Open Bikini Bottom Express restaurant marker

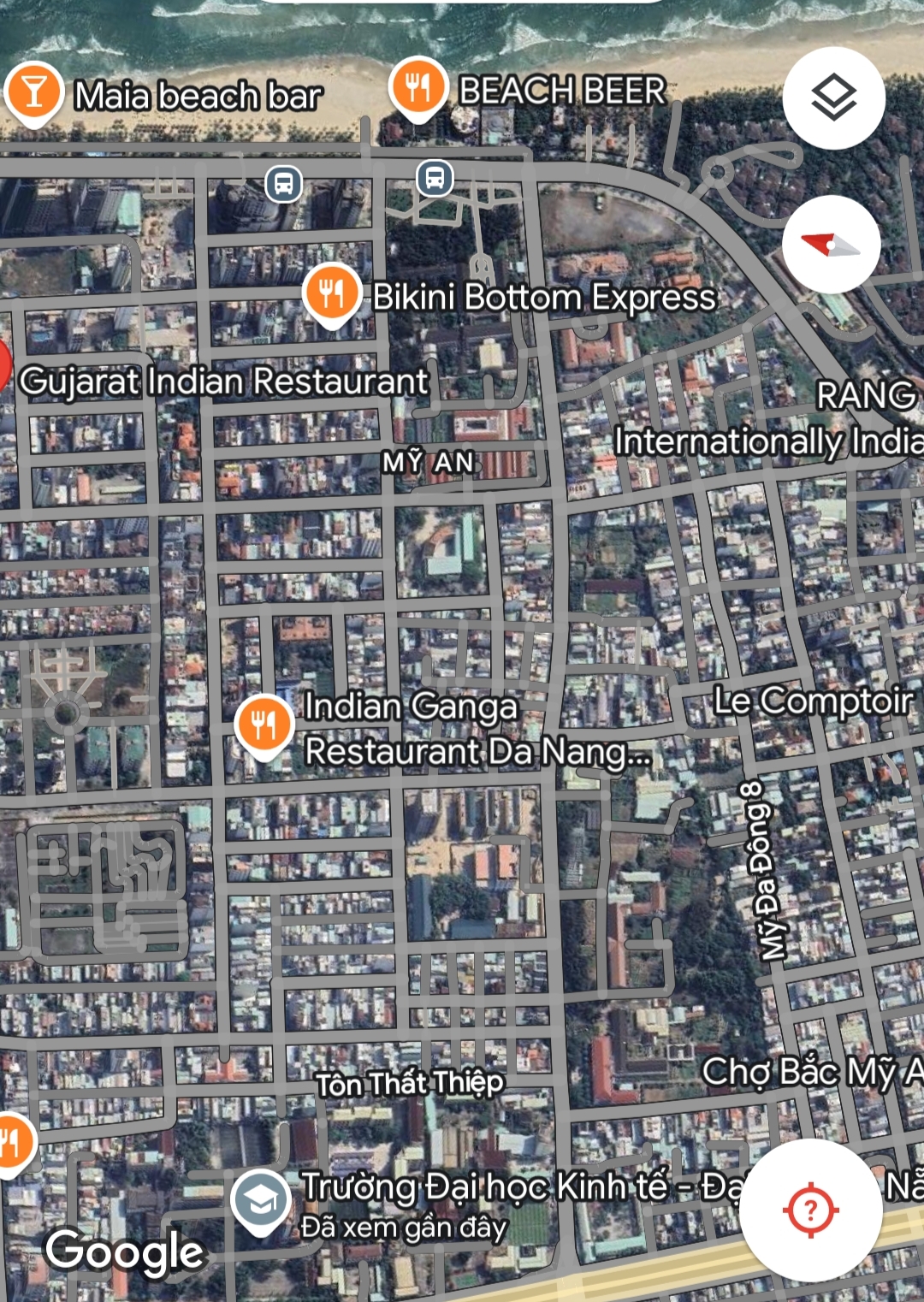(332, 293)
